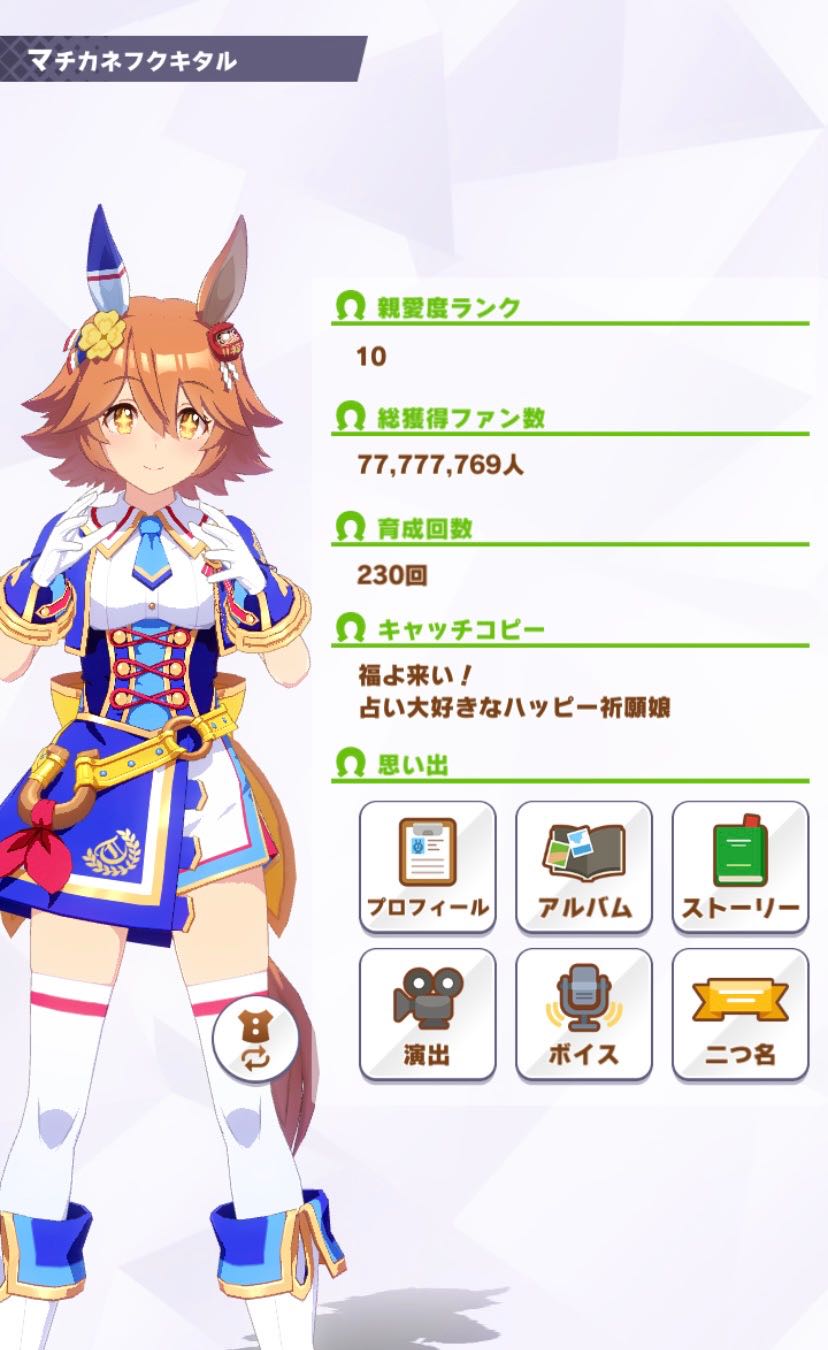This screenshot has height=1350, width=828.
Task: Open the プロフィール profile button
Action: click(x=427, y=867)
